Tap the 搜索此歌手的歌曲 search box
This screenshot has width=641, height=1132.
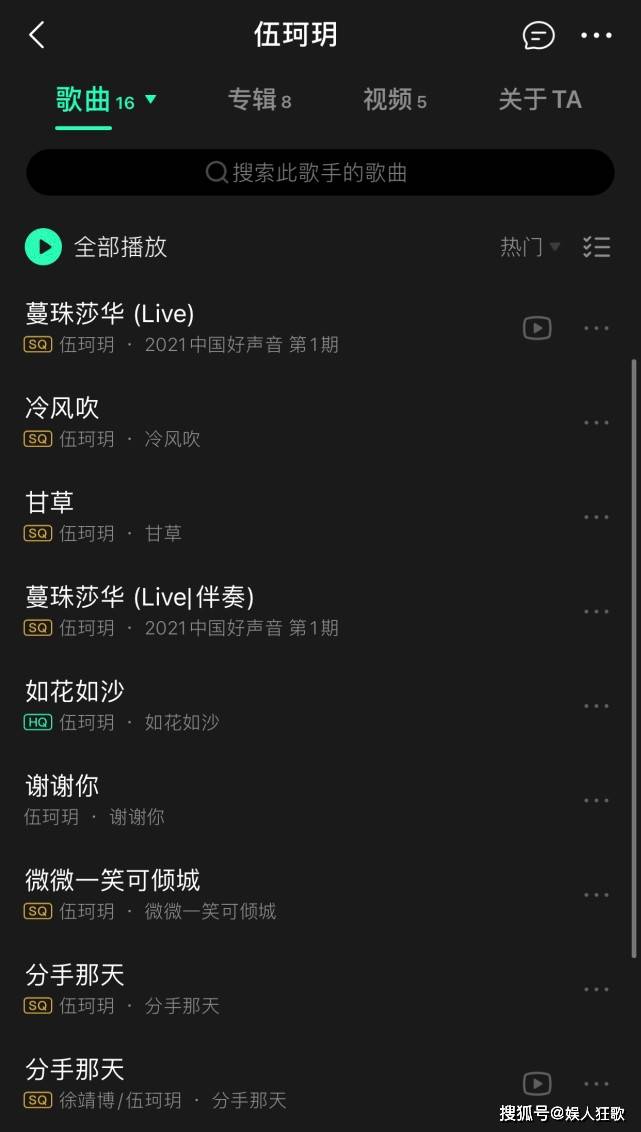point(320,173)
